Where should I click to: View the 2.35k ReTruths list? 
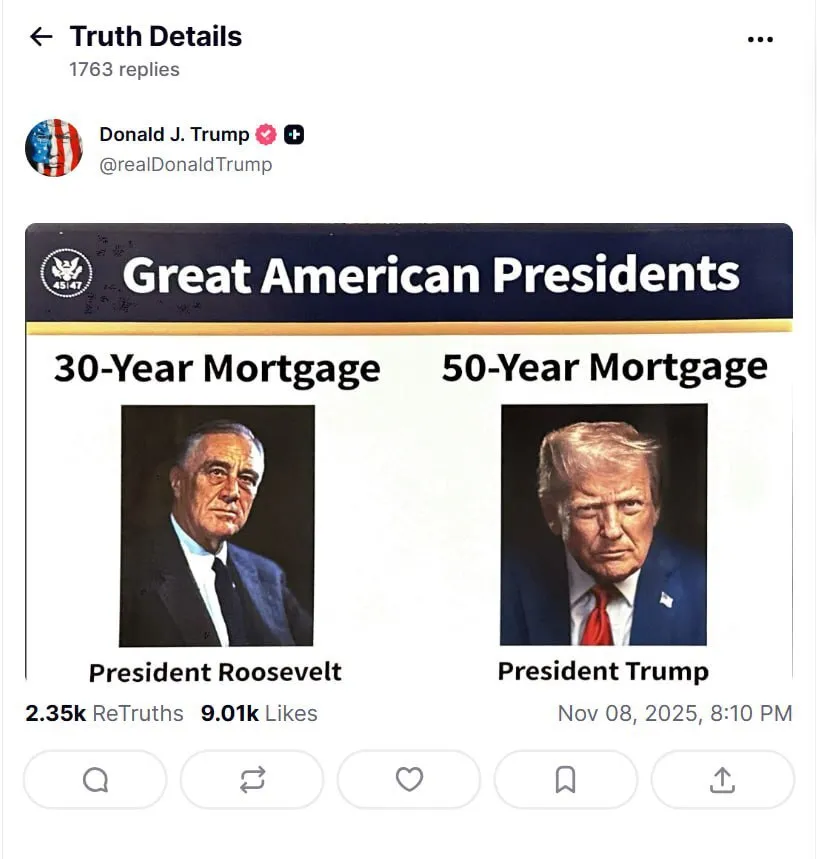coord(104,713)
